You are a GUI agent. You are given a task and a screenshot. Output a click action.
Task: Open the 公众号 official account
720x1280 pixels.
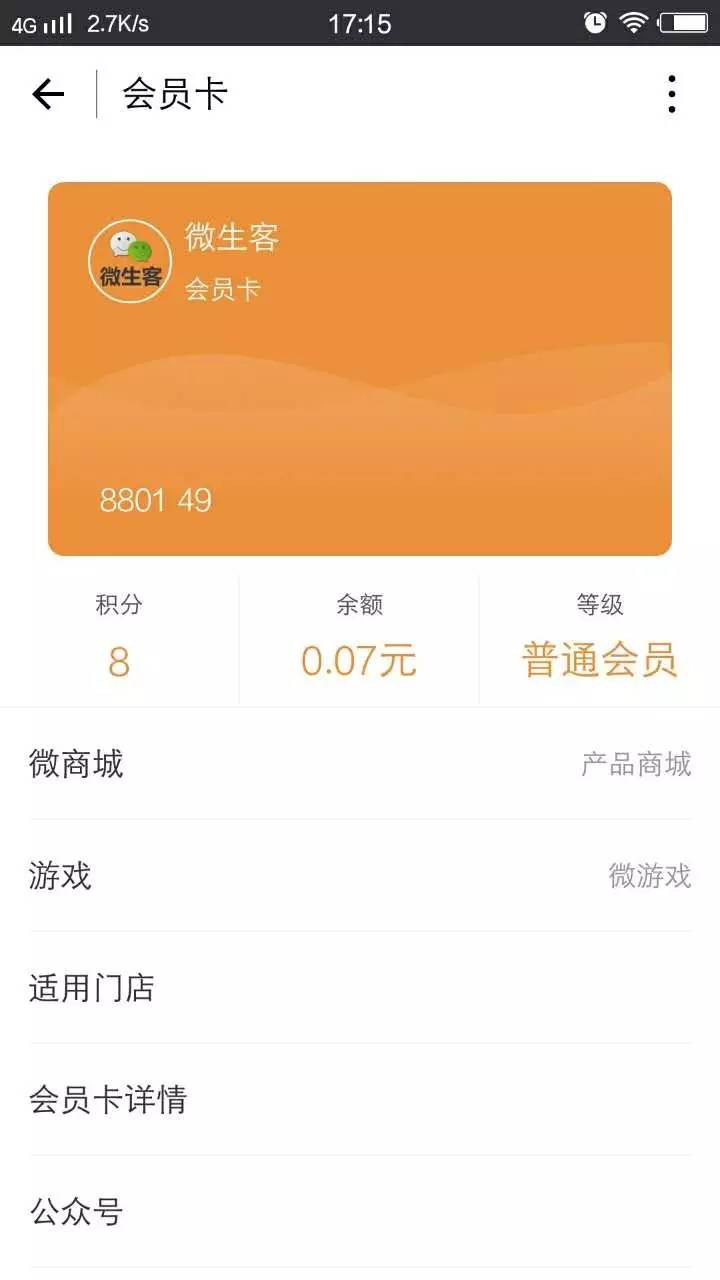[x=360, y=1212]
